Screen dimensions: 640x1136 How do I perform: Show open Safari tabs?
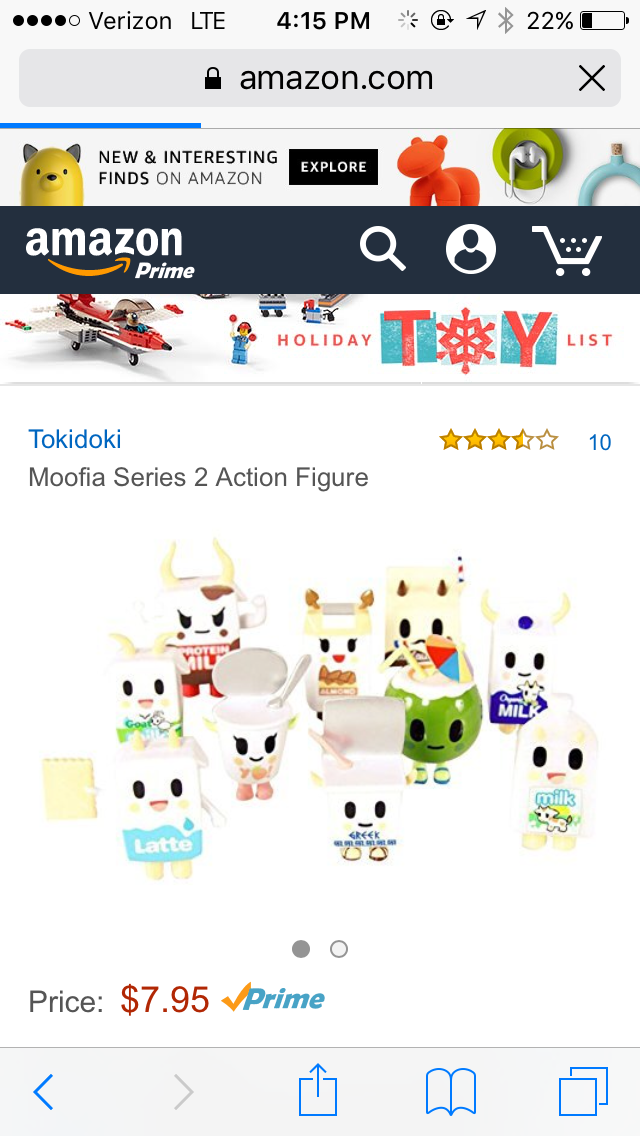(582, 1091)
